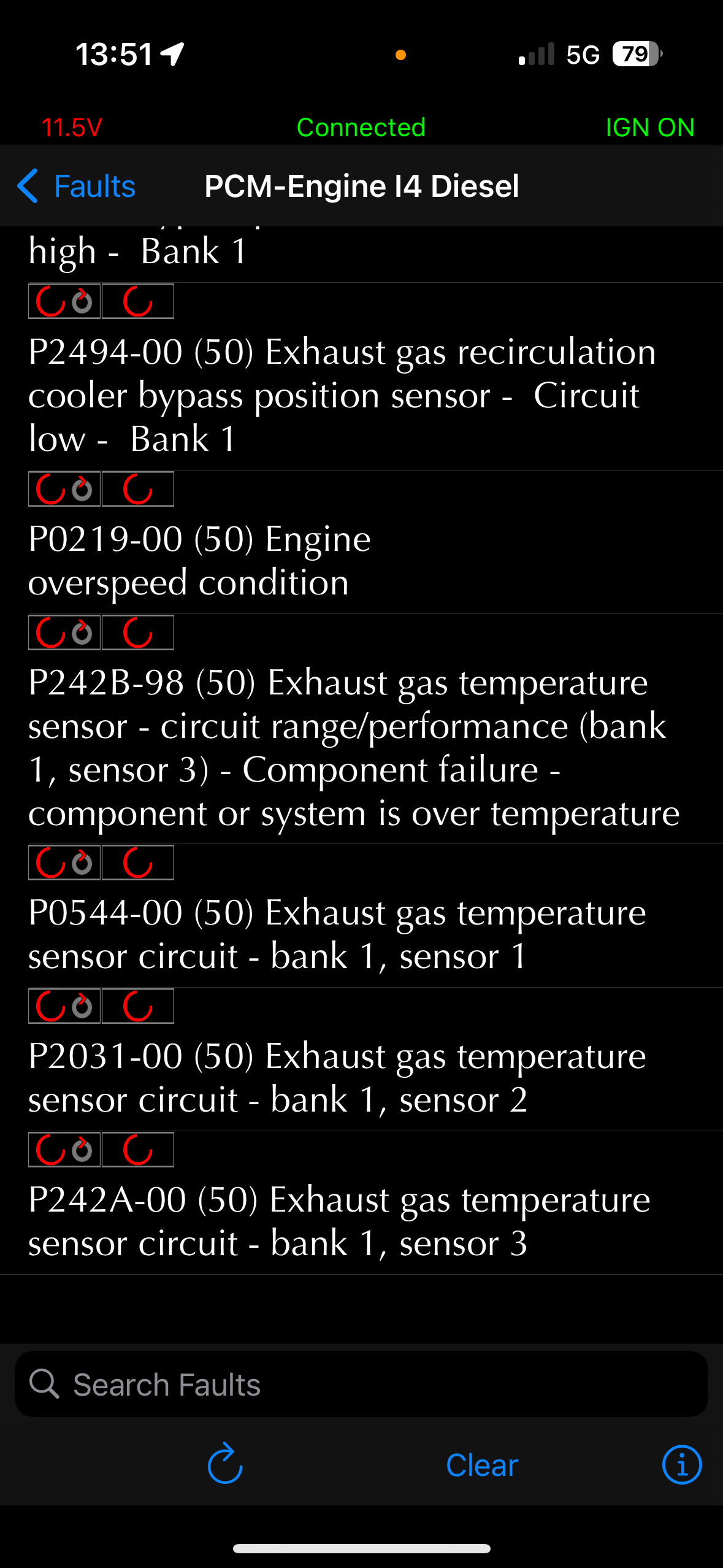Open the info icon
This screenshot has width=723, height=1568.
(682, 1465)
